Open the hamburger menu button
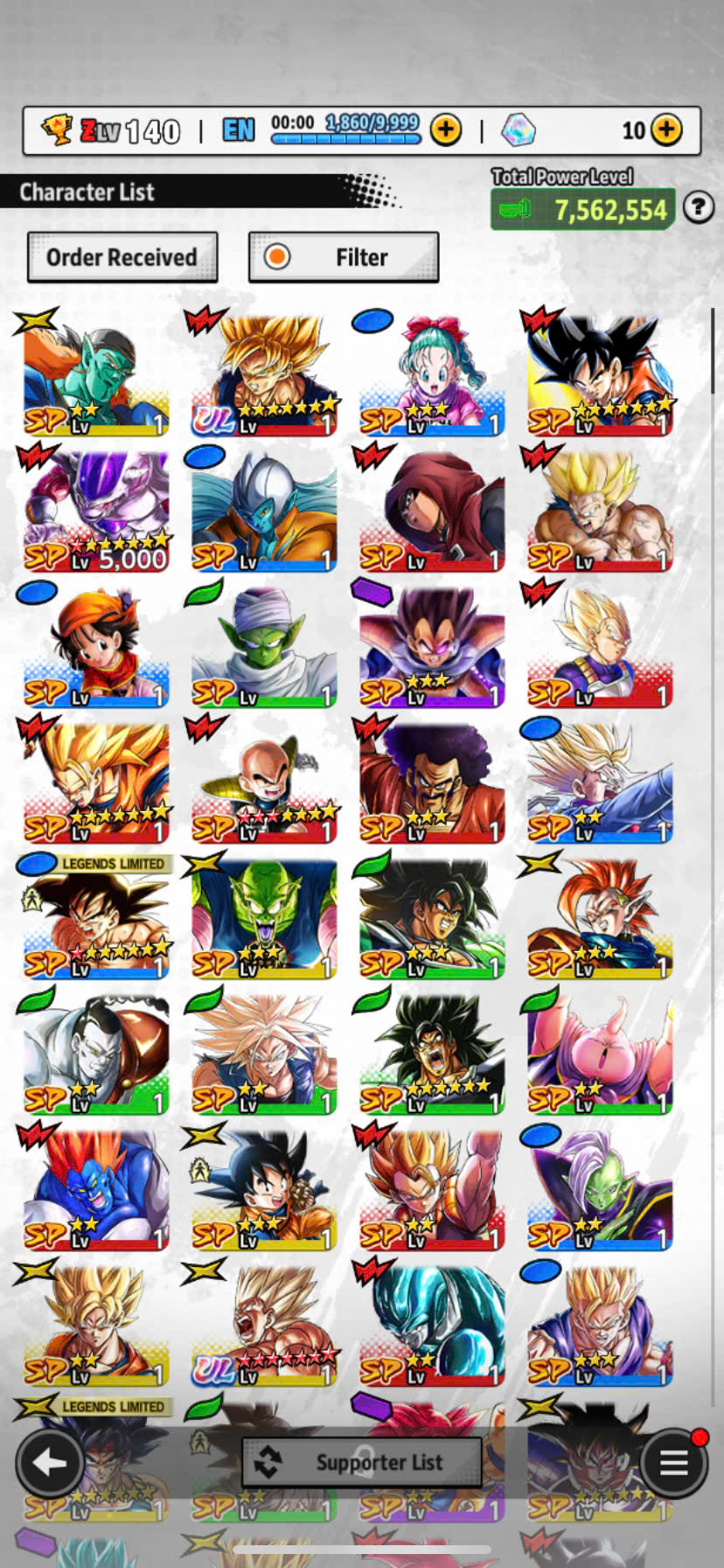This screenshot has width=724, height=1568. point(672,1462)
